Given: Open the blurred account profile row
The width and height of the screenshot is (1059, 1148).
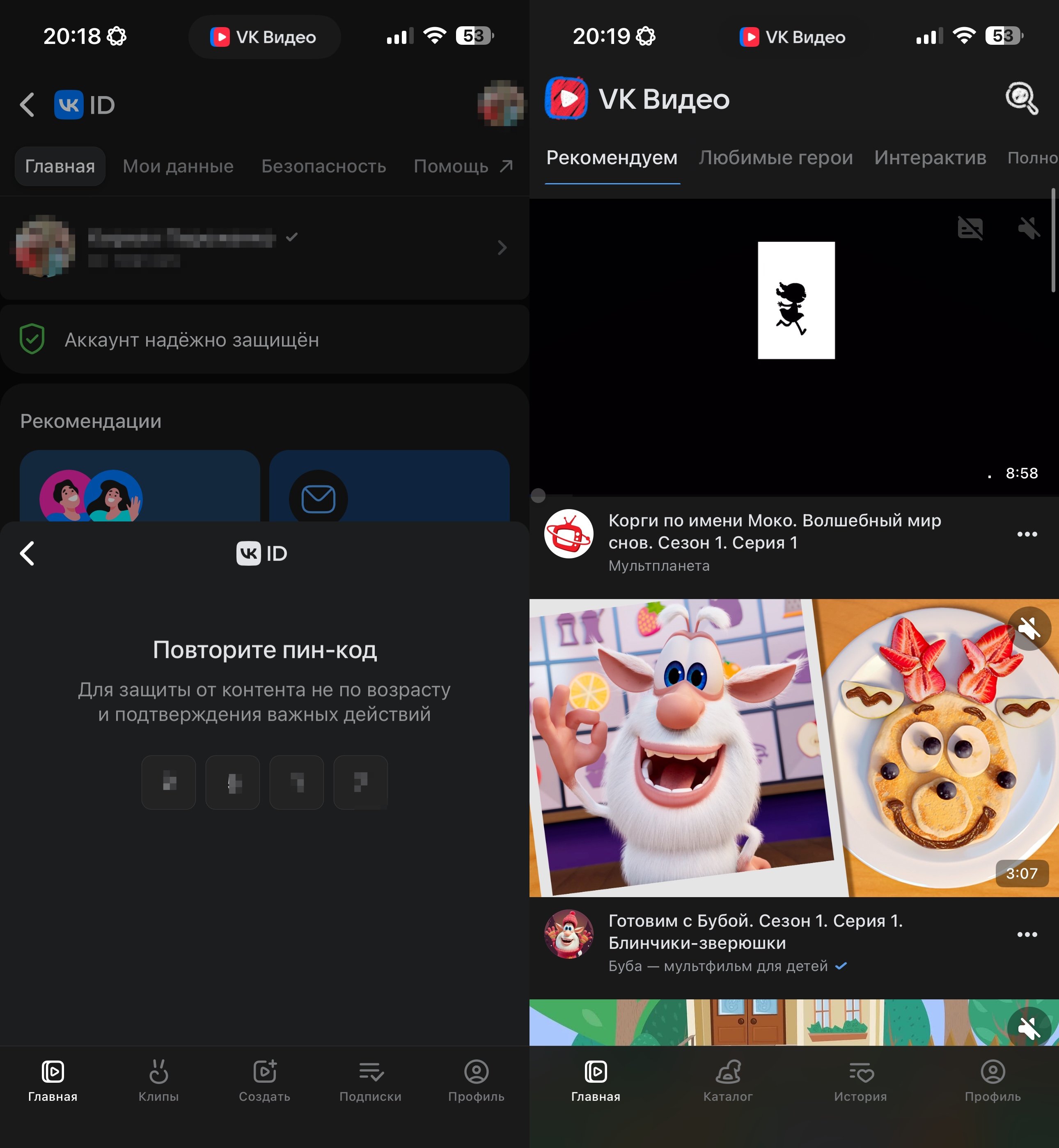Looking at the screenshot, I should (x=264, y=248).
